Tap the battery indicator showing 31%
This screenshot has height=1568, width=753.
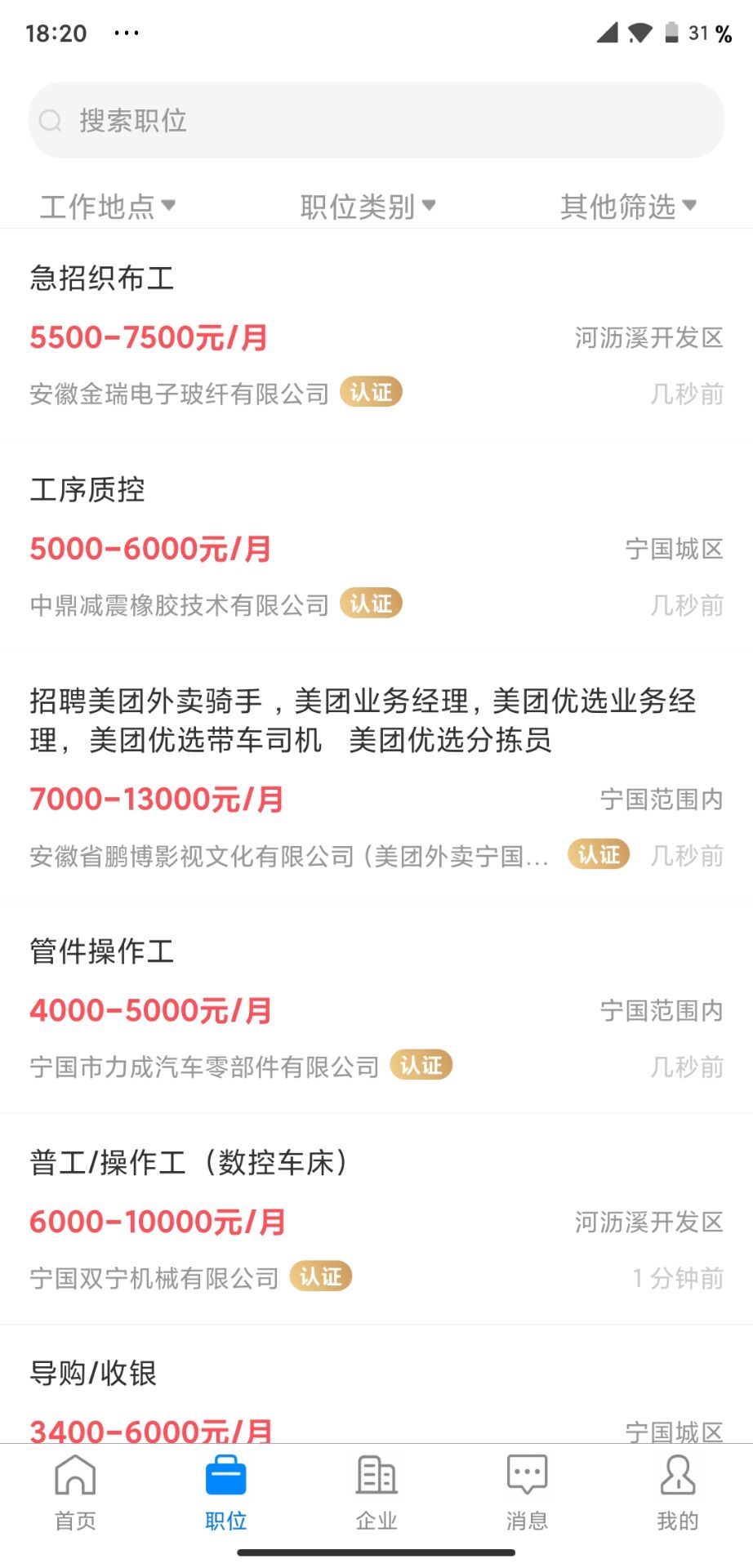point(672,31)
